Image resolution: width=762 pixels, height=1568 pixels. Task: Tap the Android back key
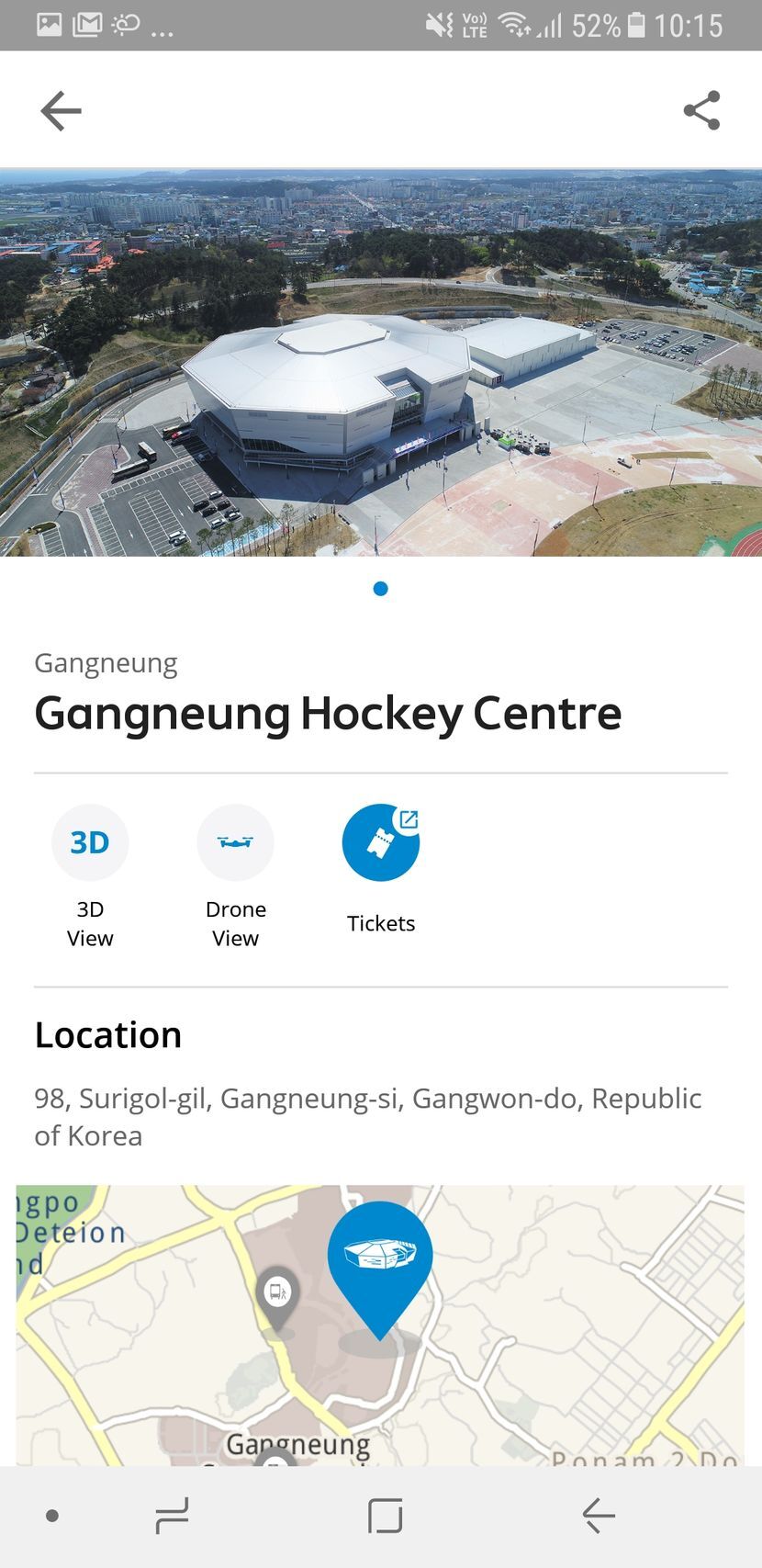point(599,1517)
